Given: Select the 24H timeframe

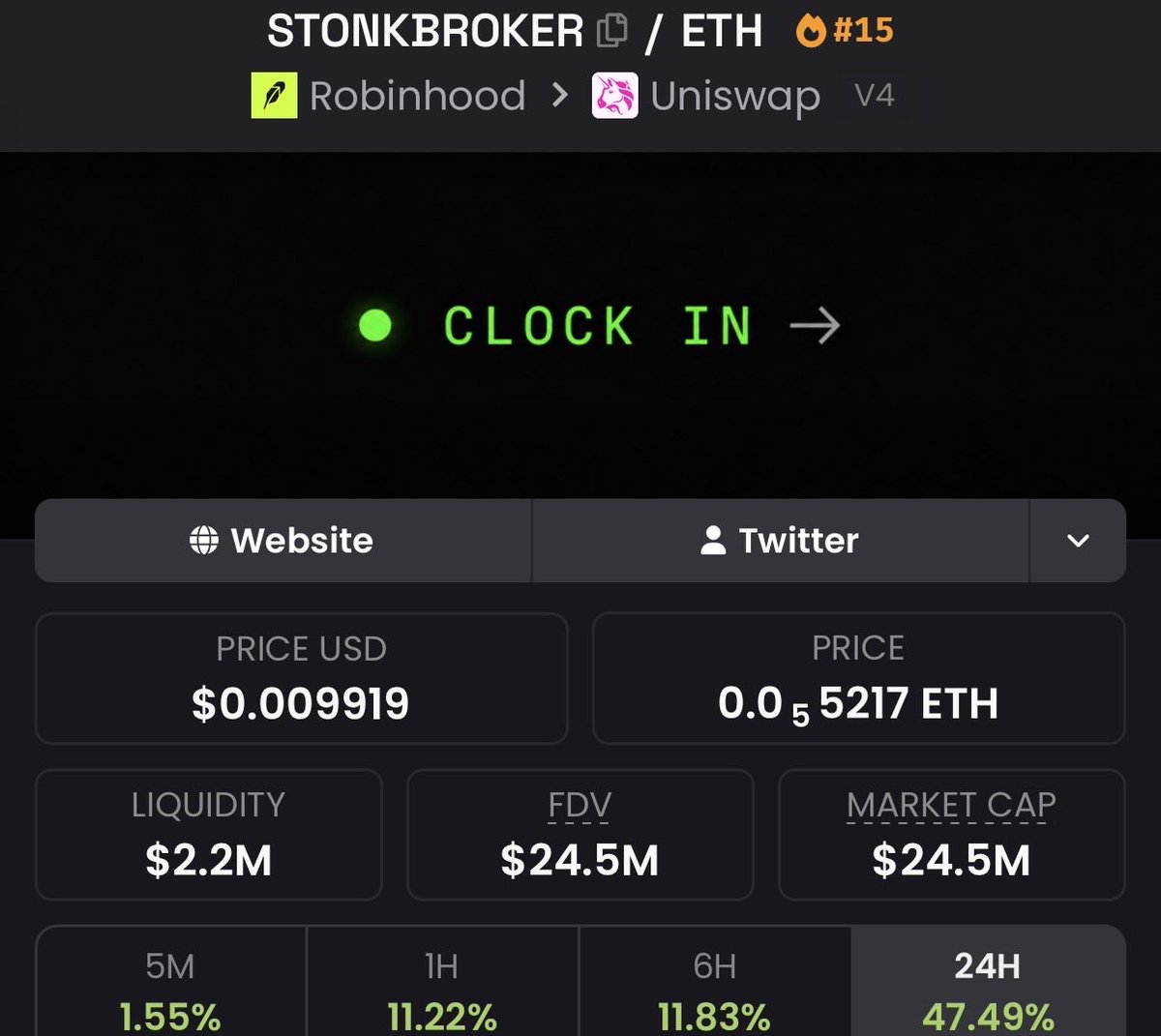Looking at the screenshot, I should (988, 981).
